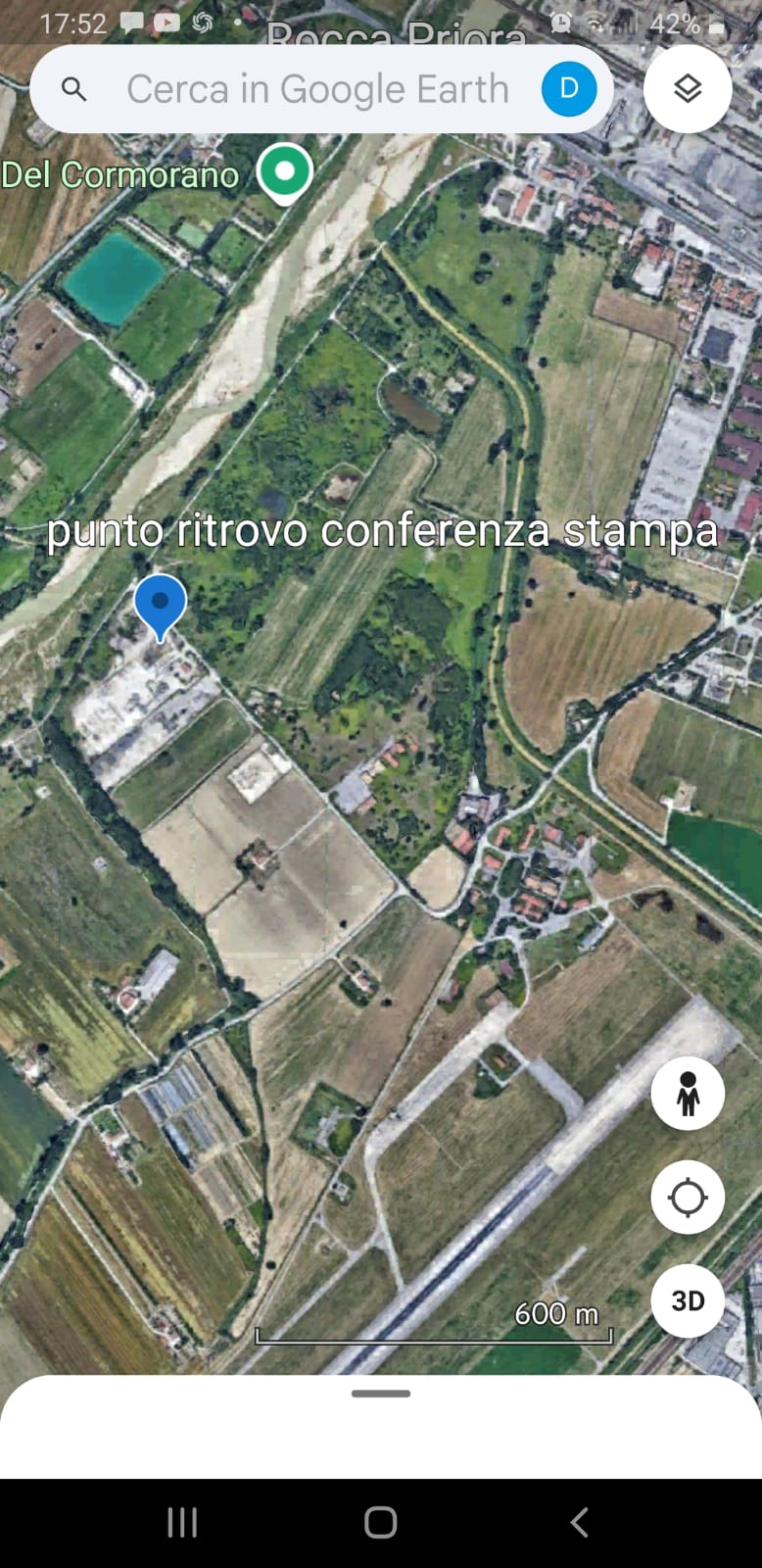Switch to 3D view
762x1568 pixels.
point(688,1300)
